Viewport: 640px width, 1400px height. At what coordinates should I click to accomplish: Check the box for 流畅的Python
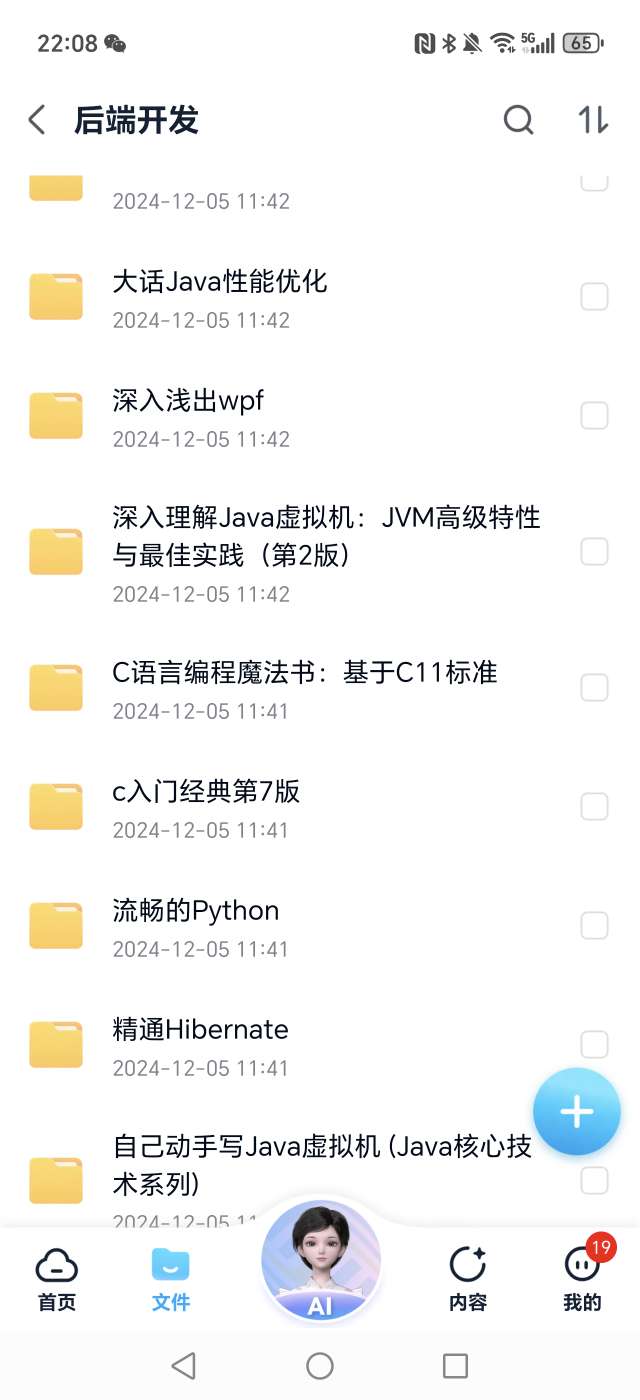click(594, 926)
